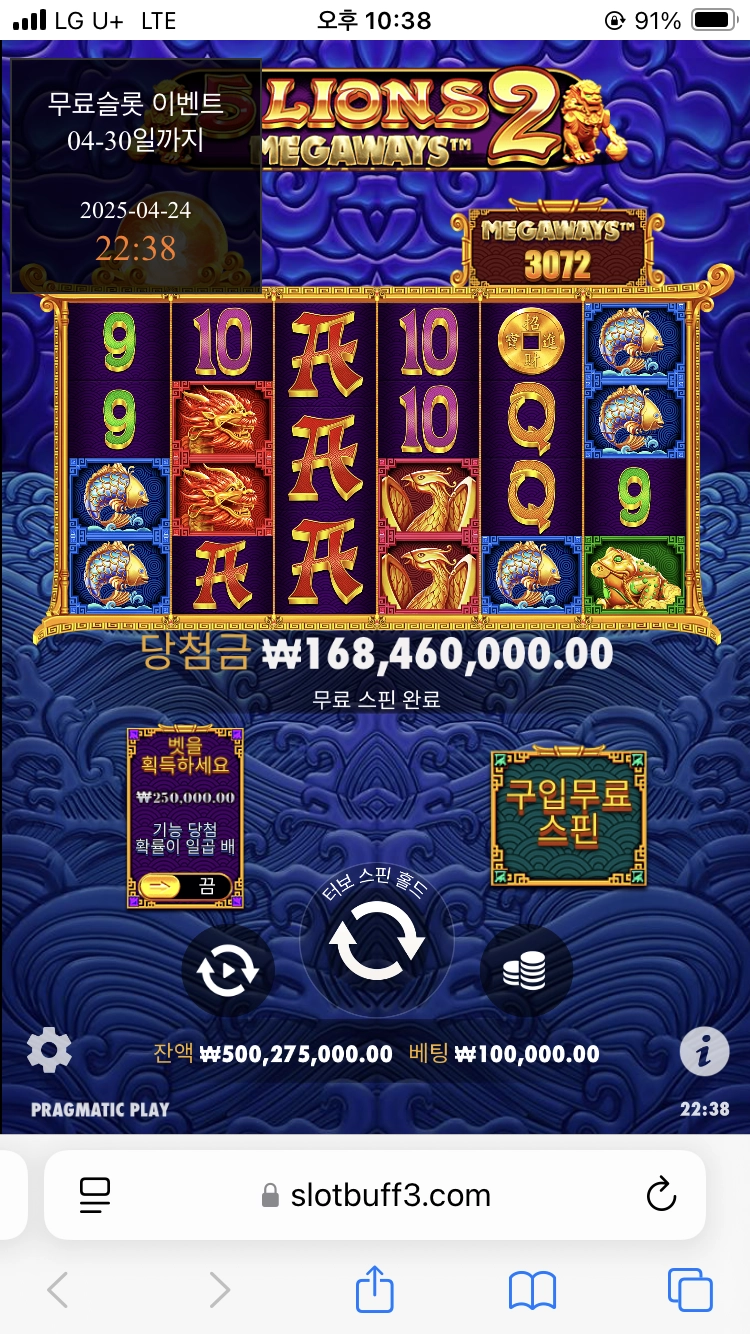The image size is (750, 1334).
Task: Open the Safari page format menu
Action: click(95, 1194)
